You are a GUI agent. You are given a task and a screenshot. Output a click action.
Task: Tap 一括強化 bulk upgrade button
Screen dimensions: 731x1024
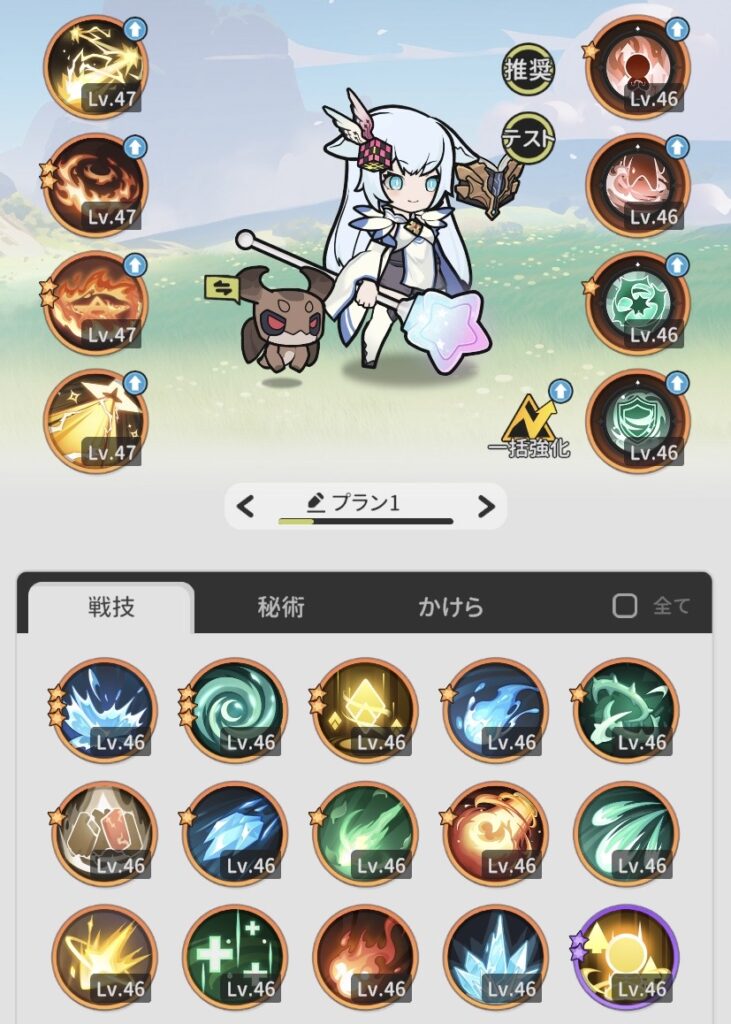click(529, 418)
